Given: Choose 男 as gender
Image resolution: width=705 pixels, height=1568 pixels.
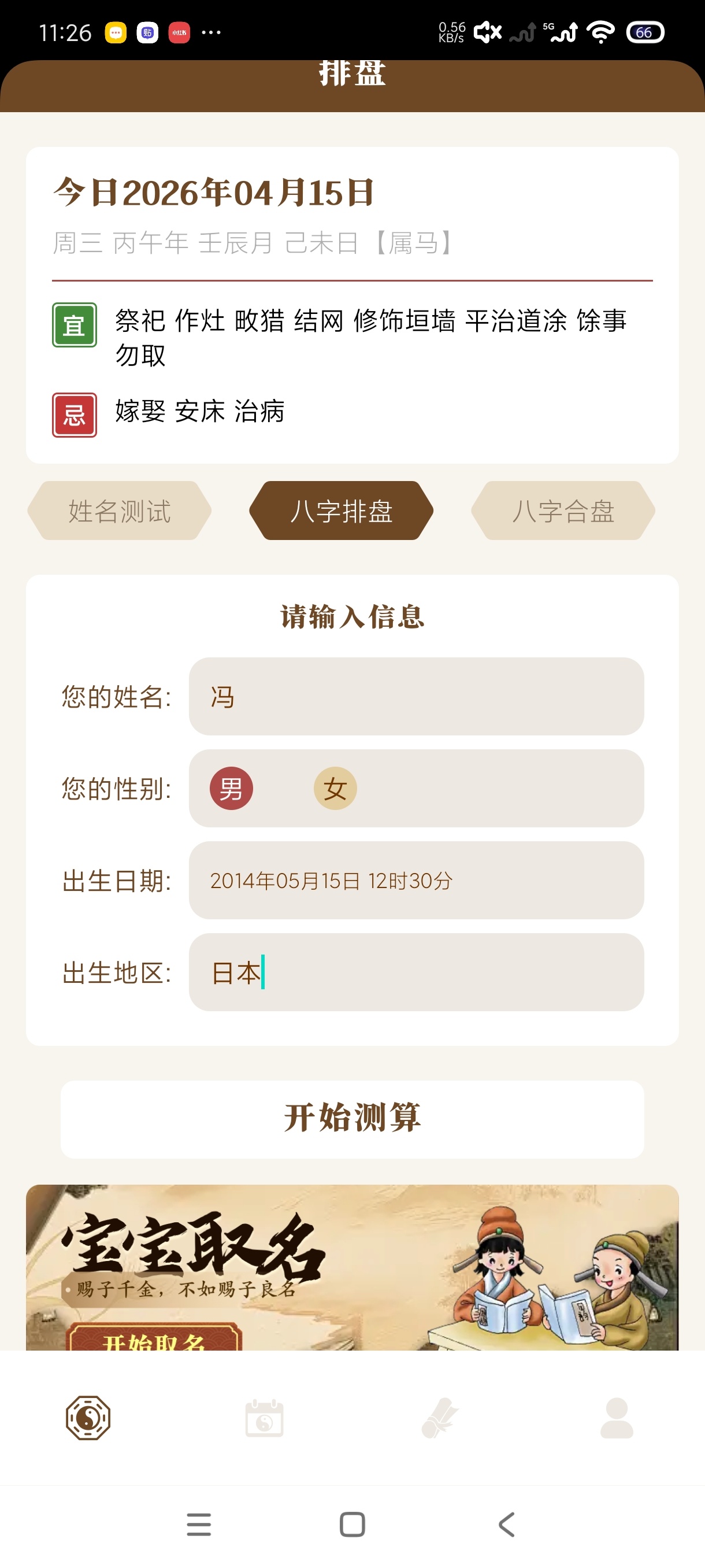Looking at the screenshot, I should point(231,788).
